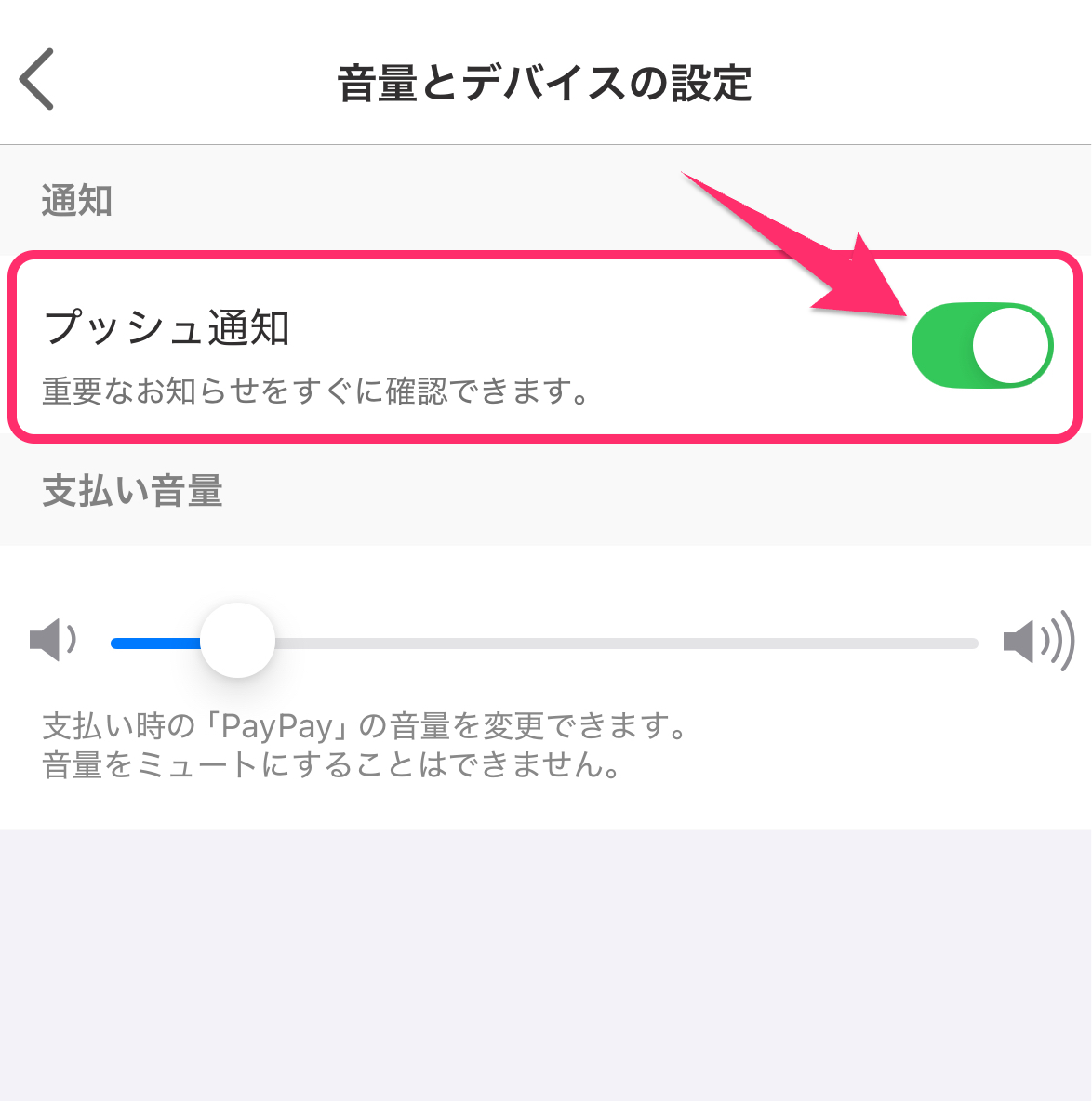
Task: Go back from 音量とデバイスの設定
Action: point(37,80)
